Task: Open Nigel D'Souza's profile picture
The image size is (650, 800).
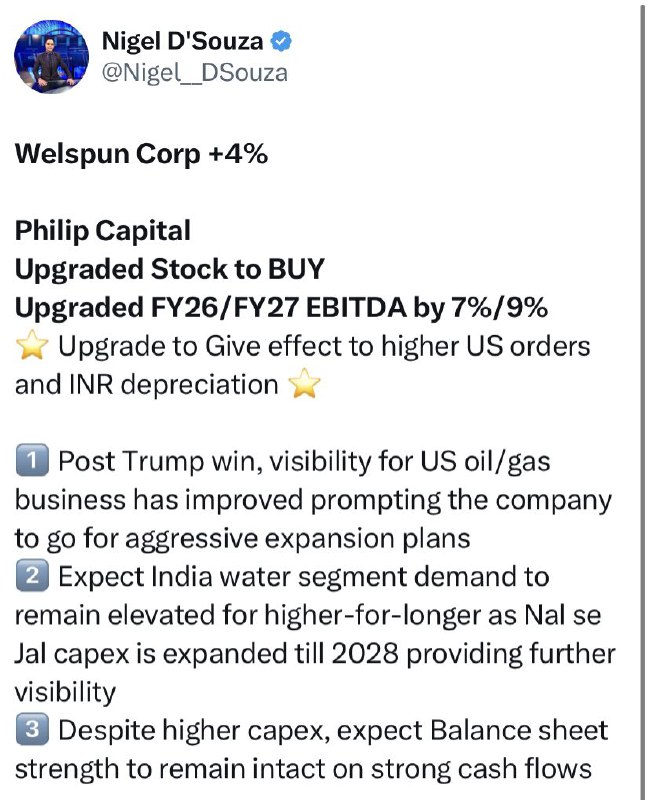Action: (x=51, y=57)
